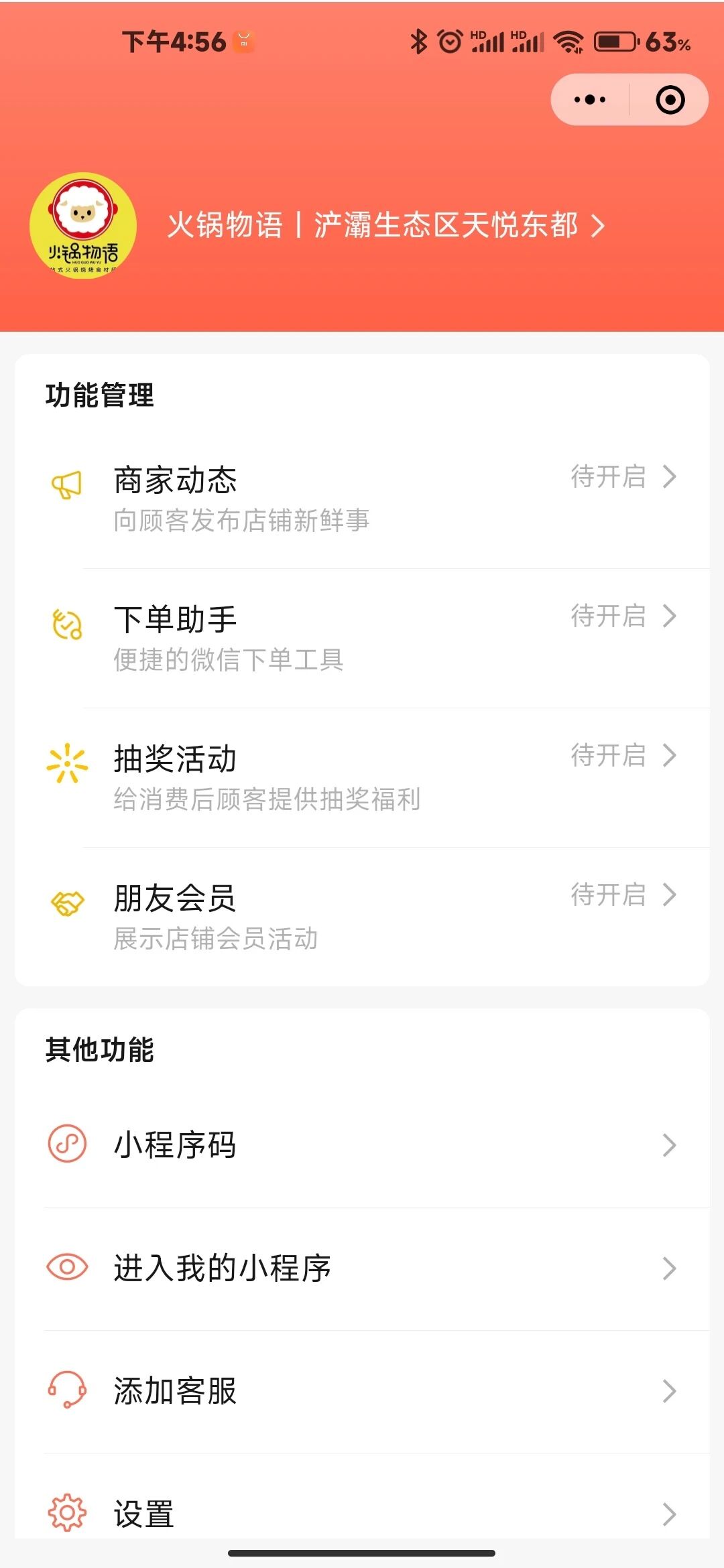Open the 火锅物语 store selector
Image resolution: width=724 pixels, height=1568 pixels.
click(x=385, y=225)
